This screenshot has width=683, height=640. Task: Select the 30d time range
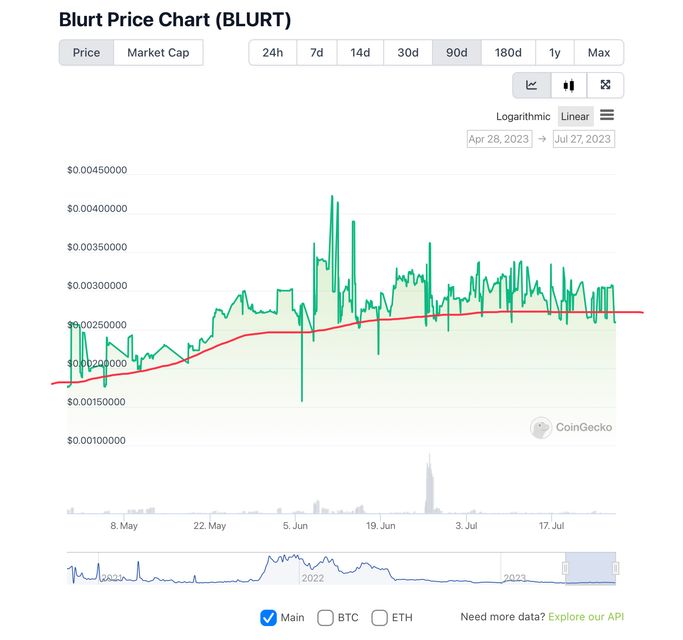(408, 52)
